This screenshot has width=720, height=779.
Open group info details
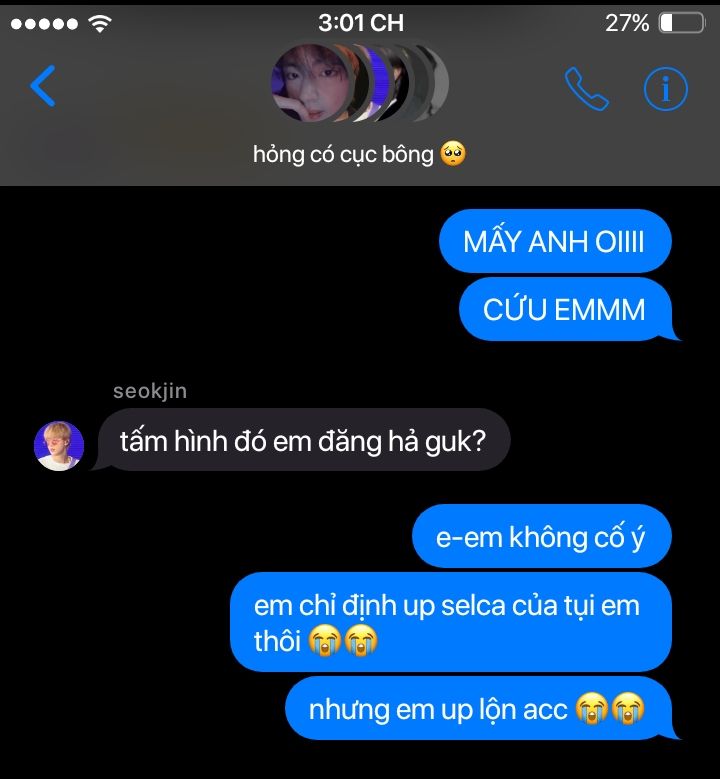[665, 89]
